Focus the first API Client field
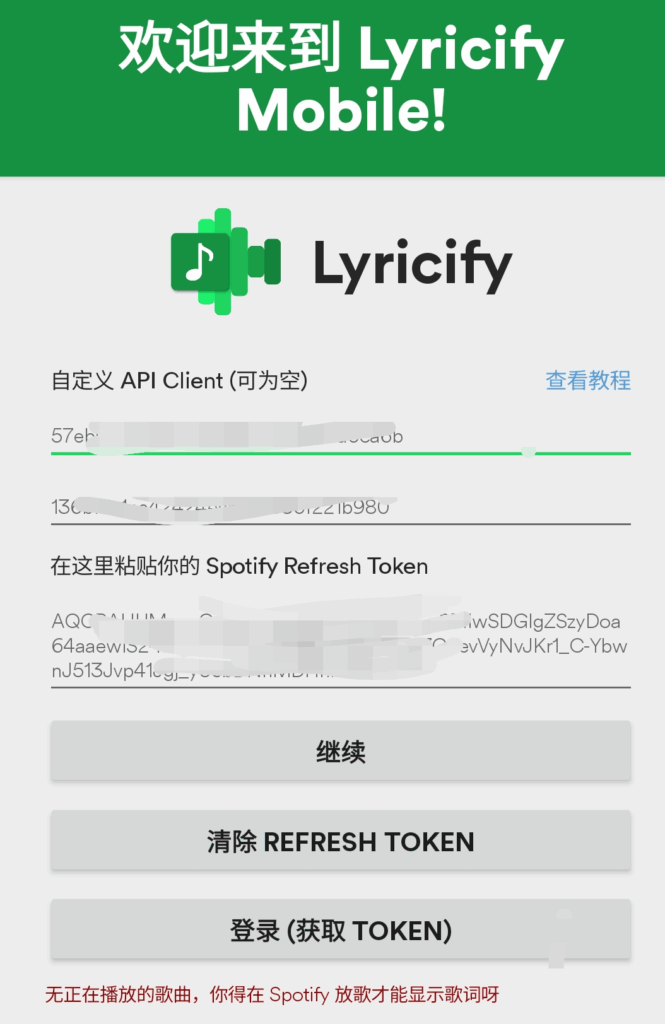 click(x=340, y=437)
